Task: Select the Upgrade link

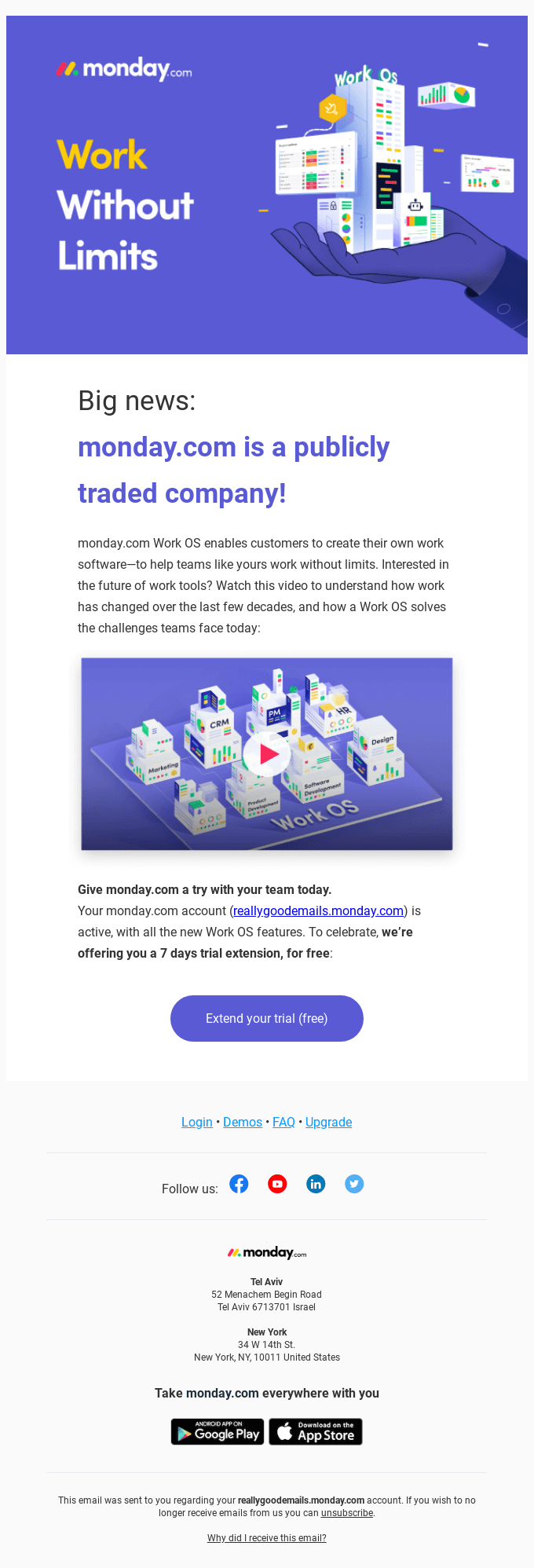Action: (328, 1122)
